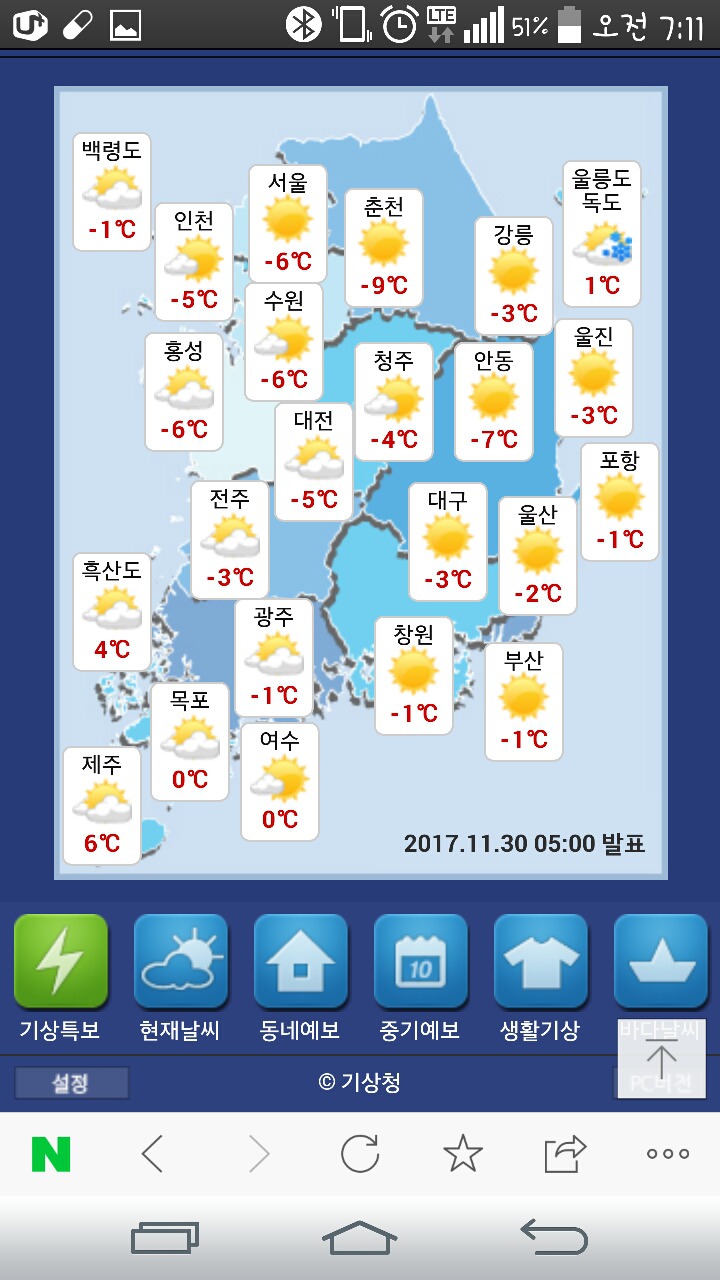The image size is (720, 1280).
Task: Go back with the browser's left arrow
Action: [152, 1155]
